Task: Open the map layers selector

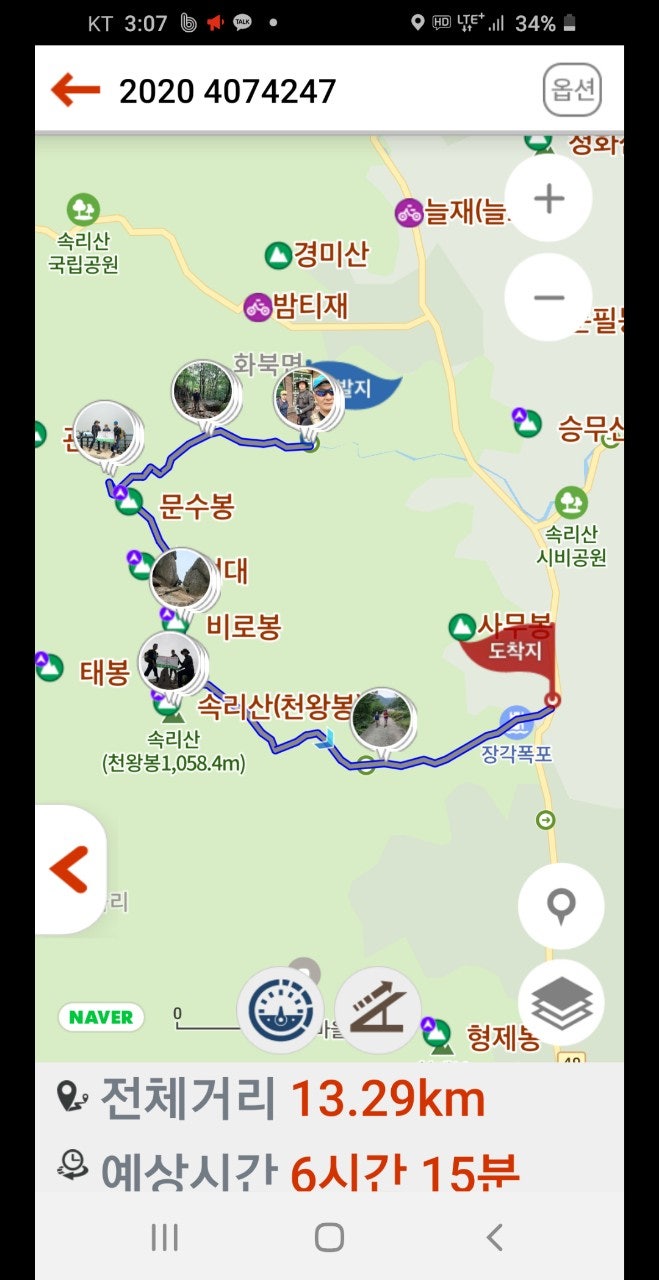Action: pos(561,1002)
